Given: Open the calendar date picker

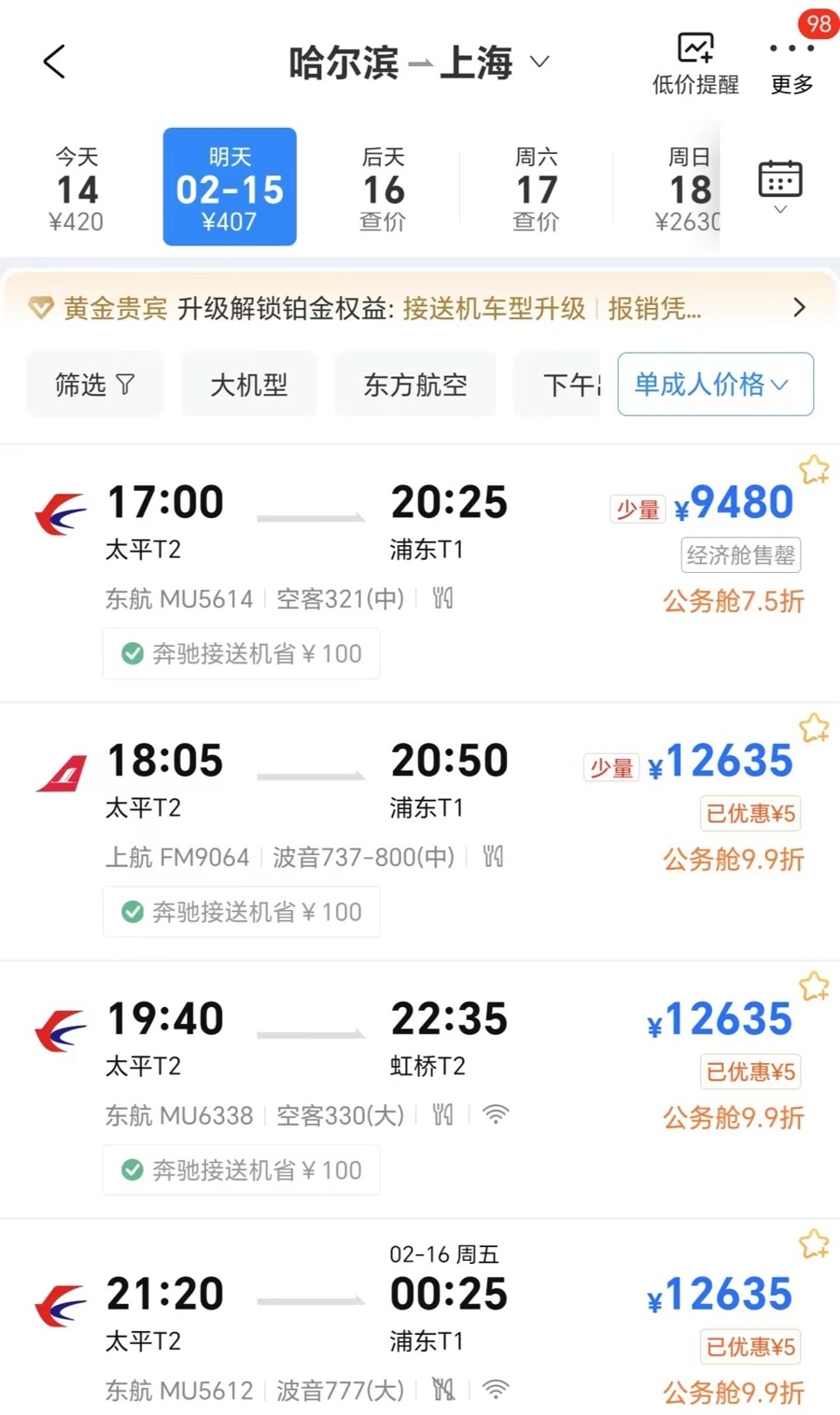Looking at the screenshot, I should tap(780, 186).
